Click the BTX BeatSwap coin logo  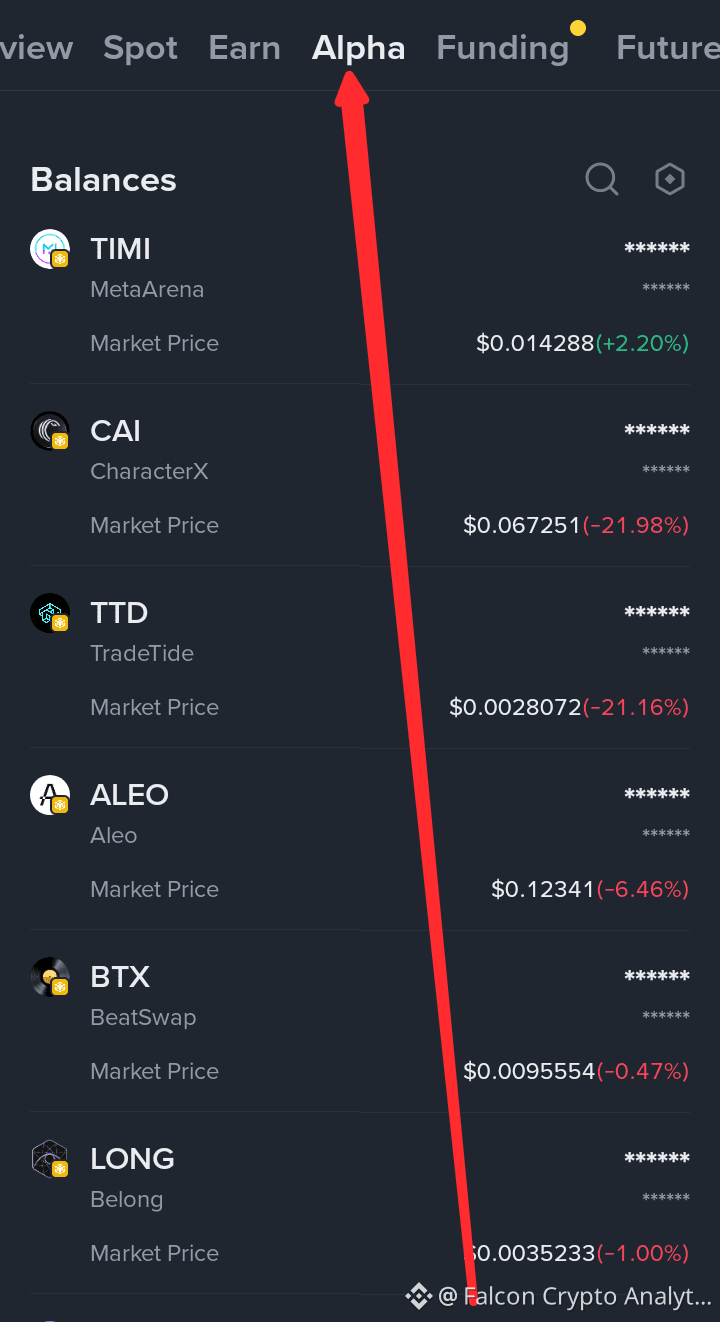(x=50, y=977)
